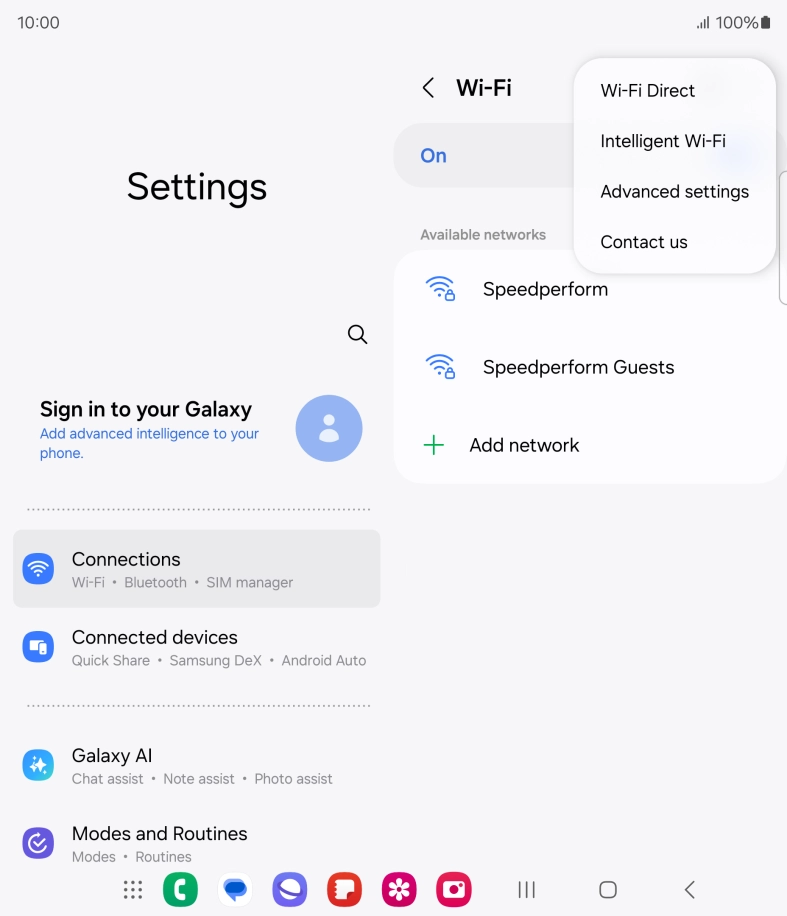The width and height of the screenshot is (787, 916).
Task: Open the app drawer grid icon
Action: coord(133,890)
